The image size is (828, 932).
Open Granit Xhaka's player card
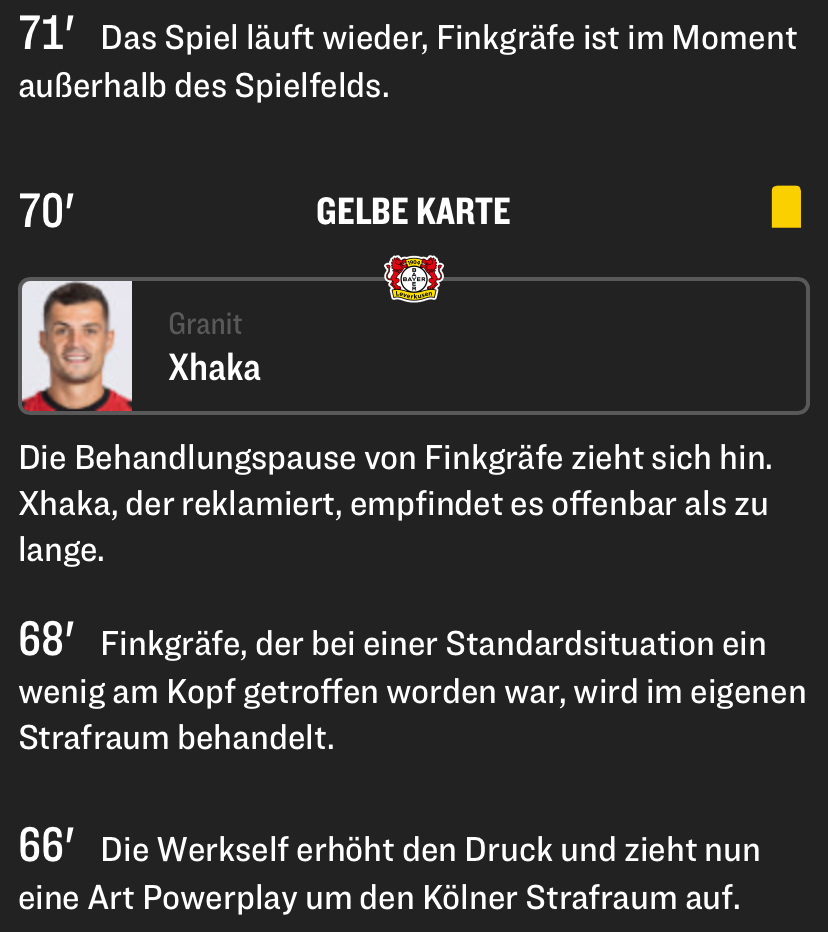(x=413, y=347)
